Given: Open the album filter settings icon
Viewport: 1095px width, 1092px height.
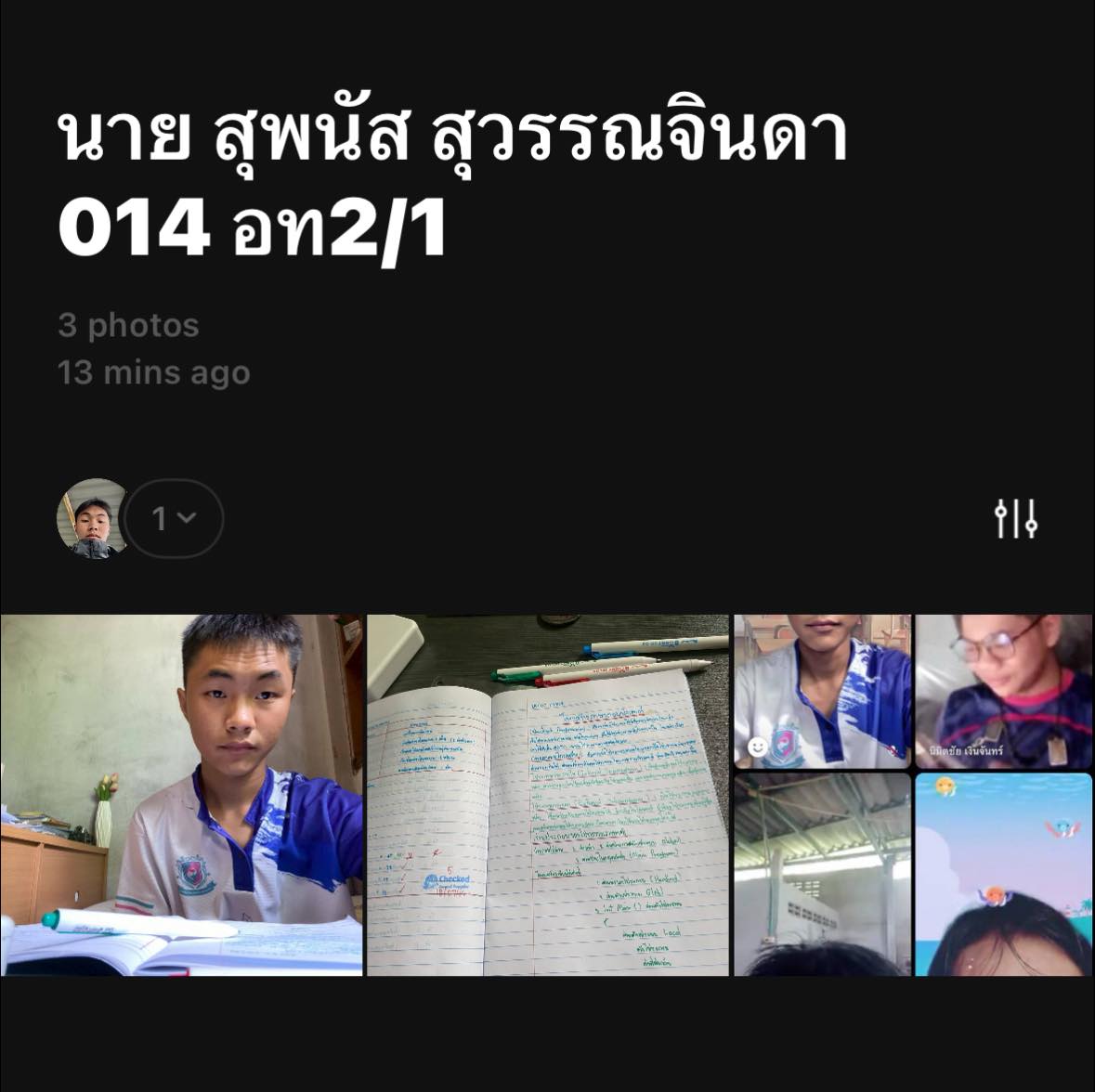Looking at the screenshot, I should click(1016, 519).
